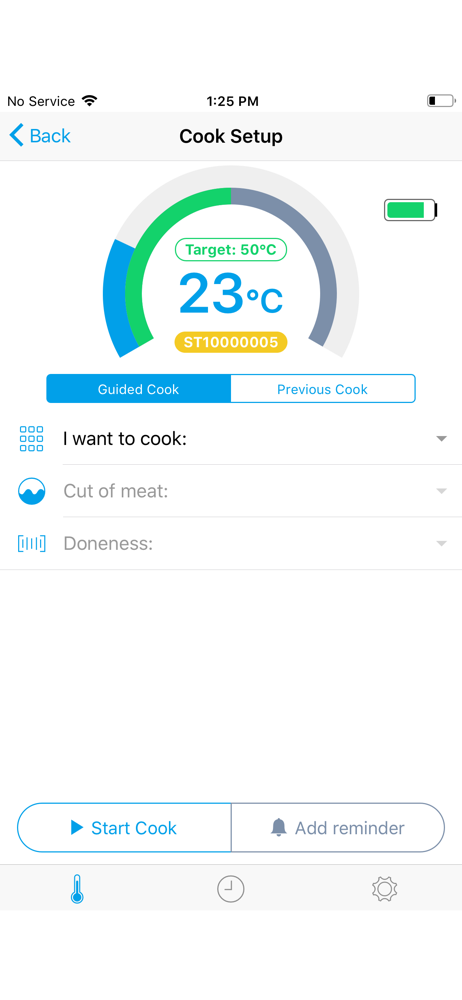This screenshot has height=1000, width=462.
Task: Choose a Doneness level from dropdown
Action: point(231,544)
